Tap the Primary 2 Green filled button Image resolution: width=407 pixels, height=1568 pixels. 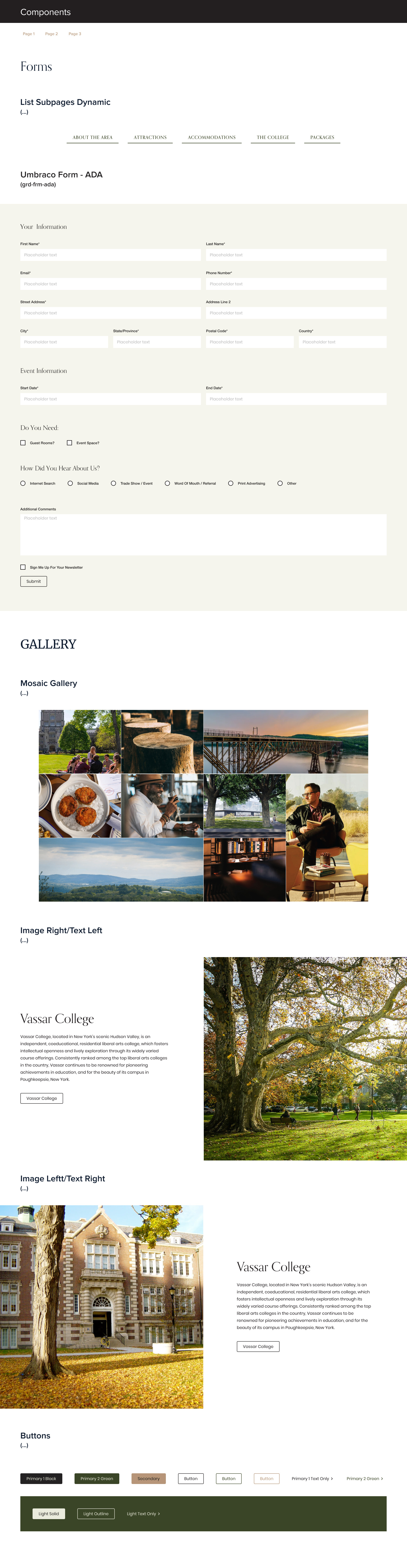(97, 1478)
